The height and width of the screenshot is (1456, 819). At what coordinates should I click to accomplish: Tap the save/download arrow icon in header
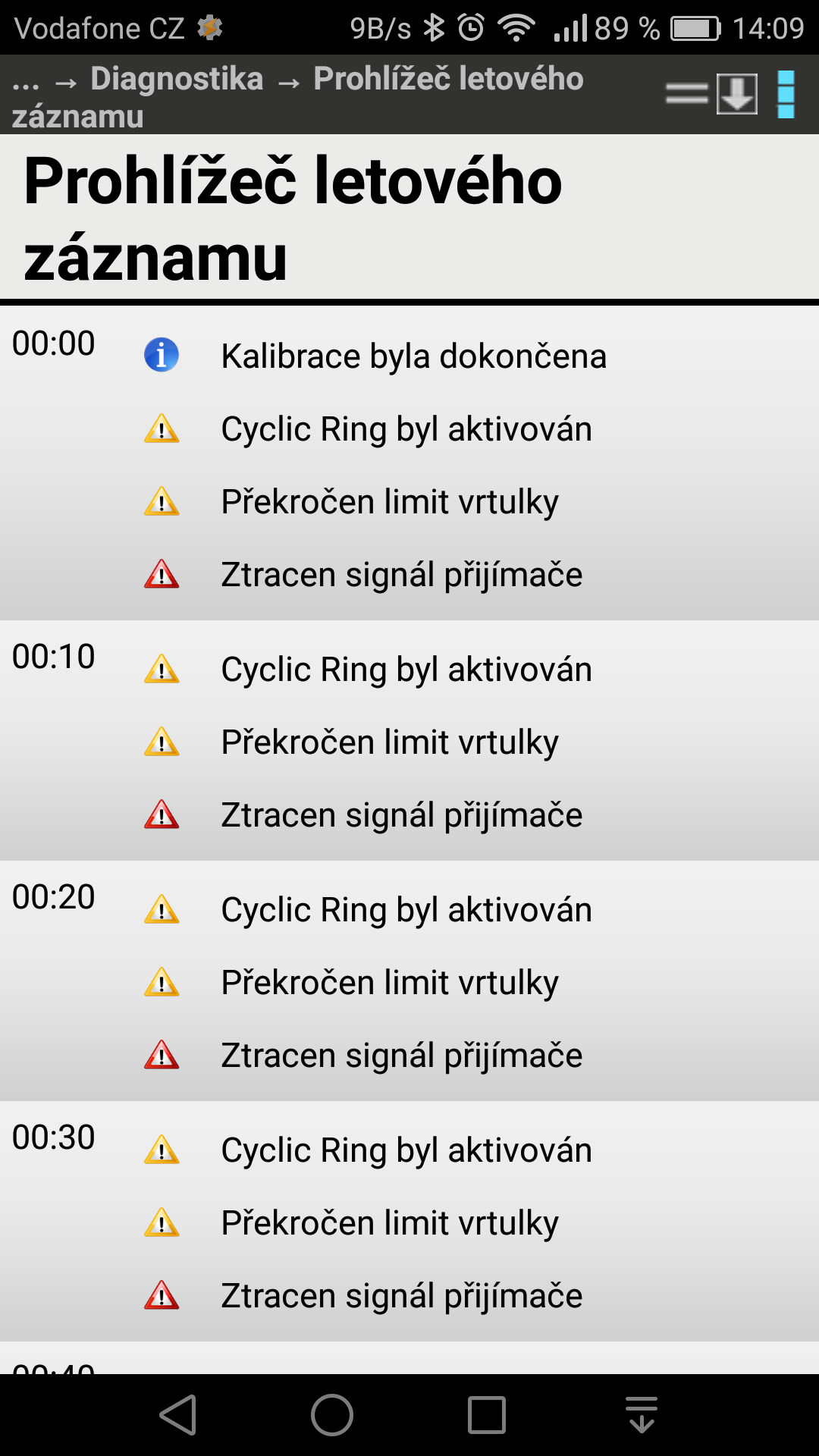pyautogui.click(x=736, y=94)
